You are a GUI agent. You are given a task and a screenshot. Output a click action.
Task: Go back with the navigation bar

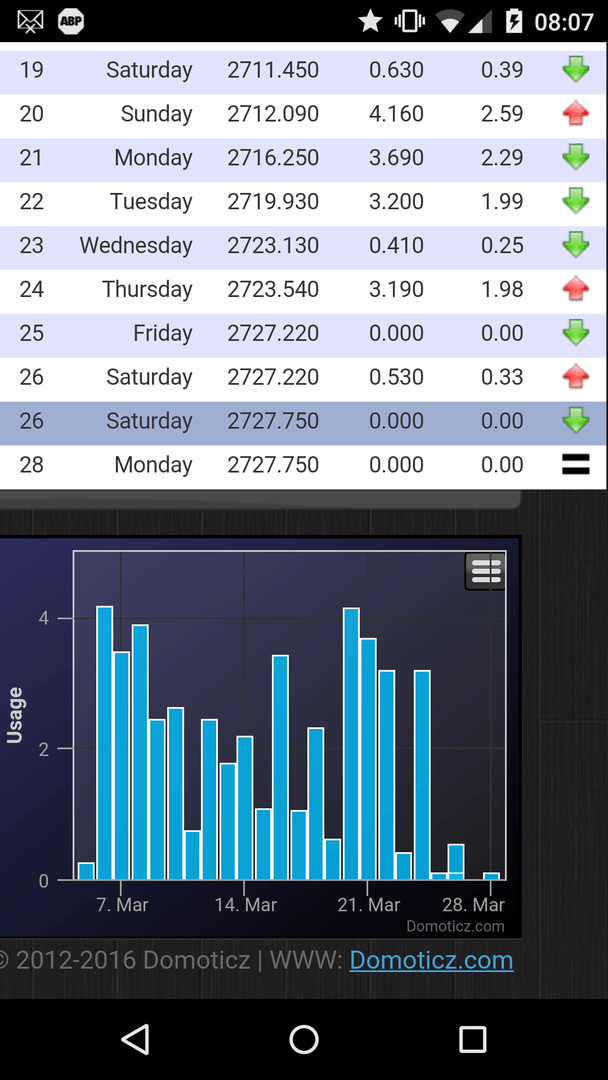click(x=135, y=1039)
